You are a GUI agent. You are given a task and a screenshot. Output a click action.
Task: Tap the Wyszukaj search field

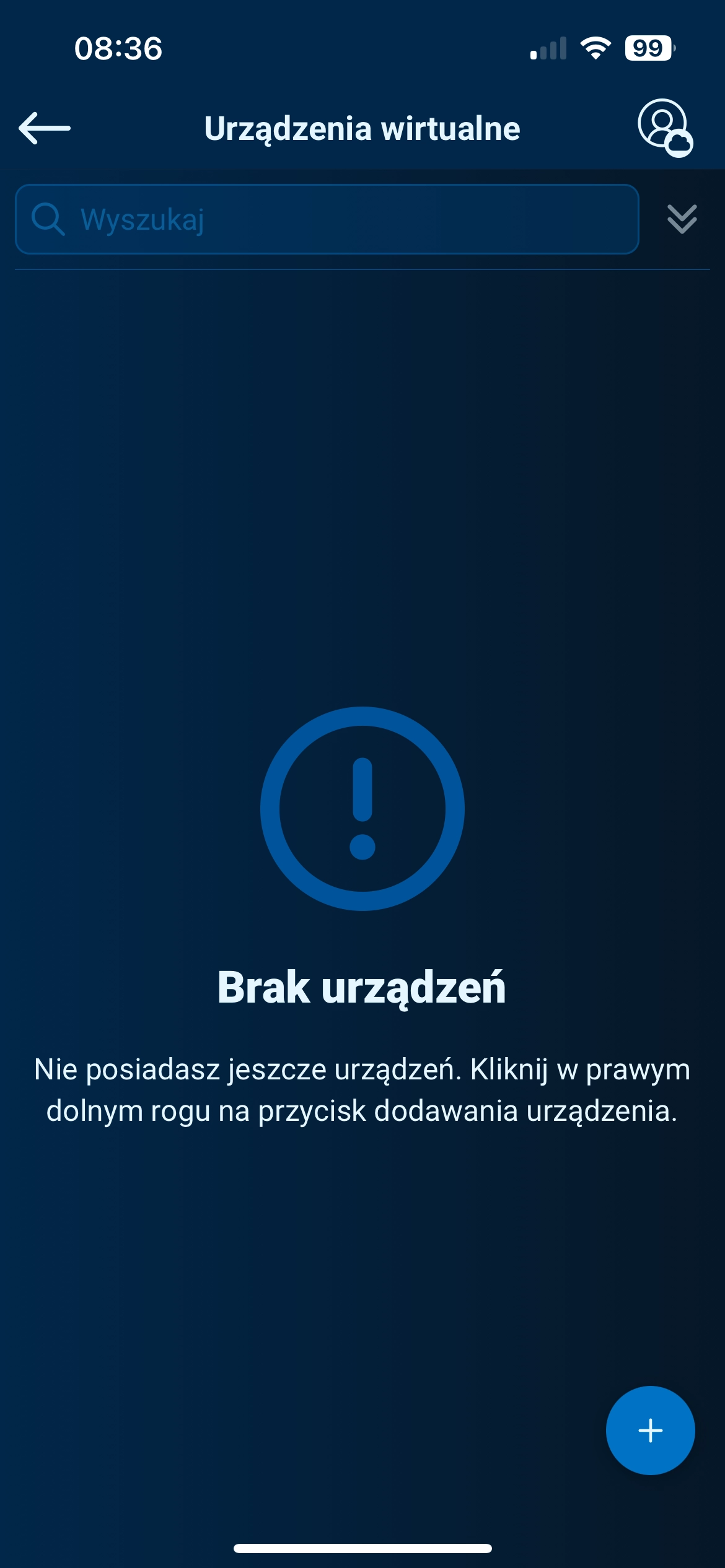(327, 219)
